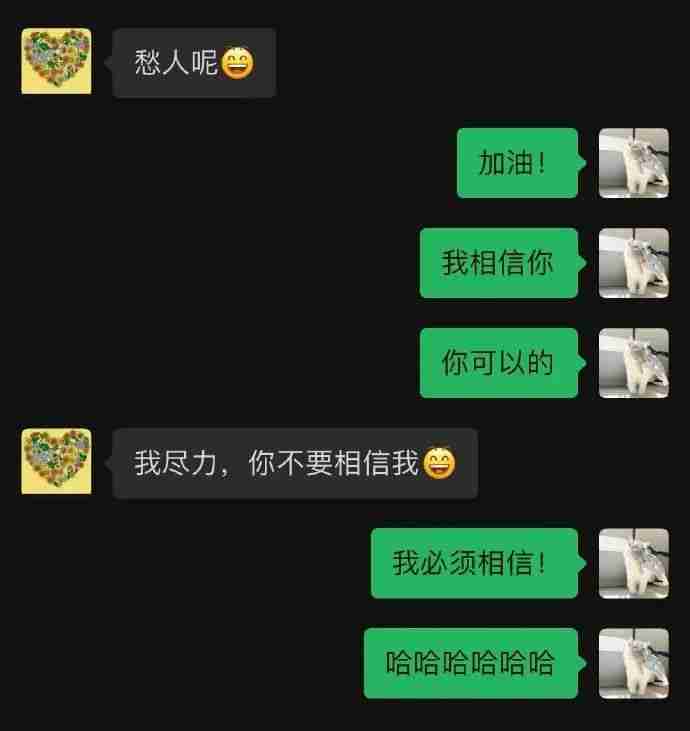690x731 pixels.
Task: Tap the cat avatar next to "你可以的"
Action: (x=633, y=363)
